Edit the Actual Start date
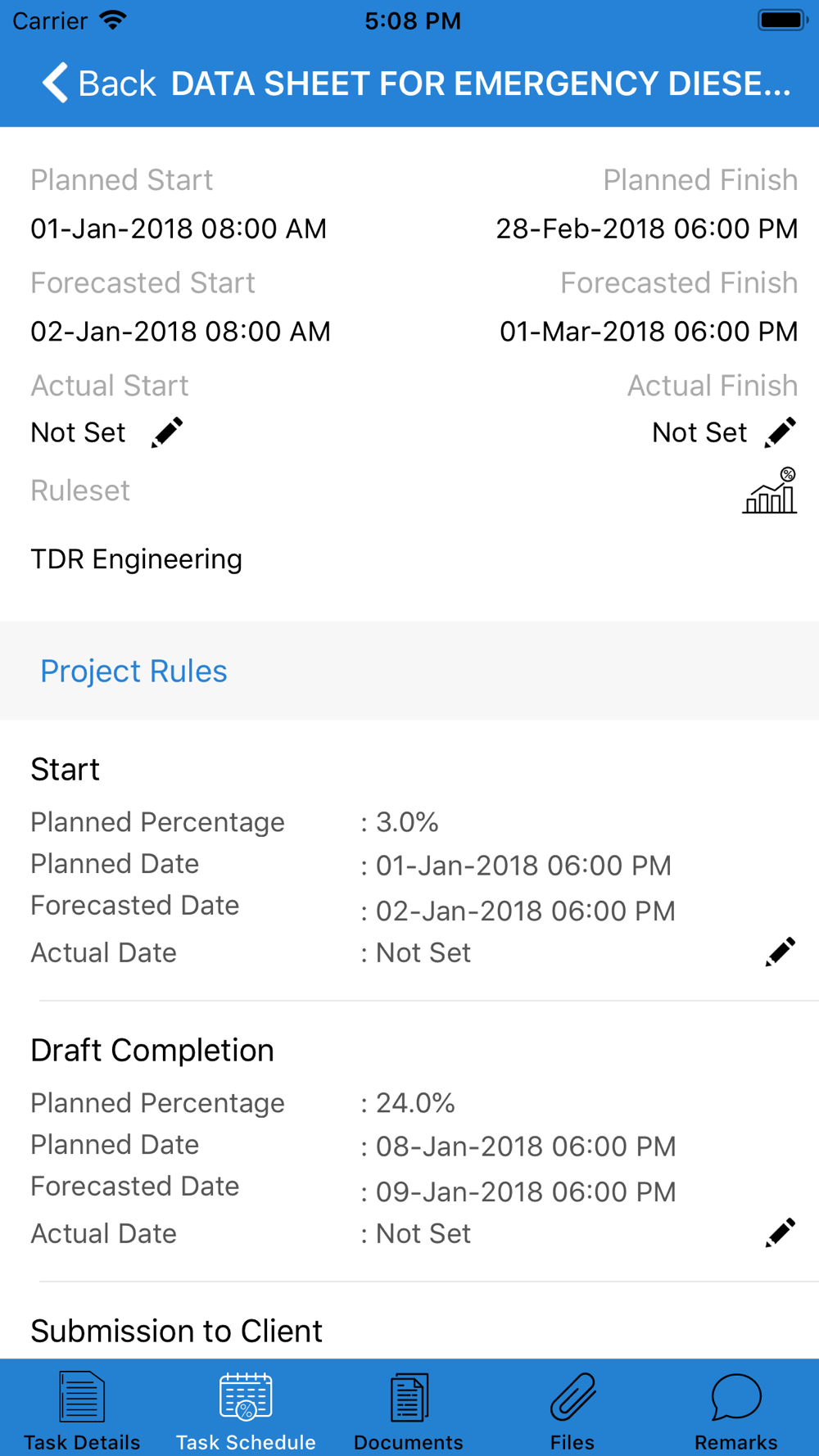The height and width of the screenshot is (1456, 819). (167, 432)
